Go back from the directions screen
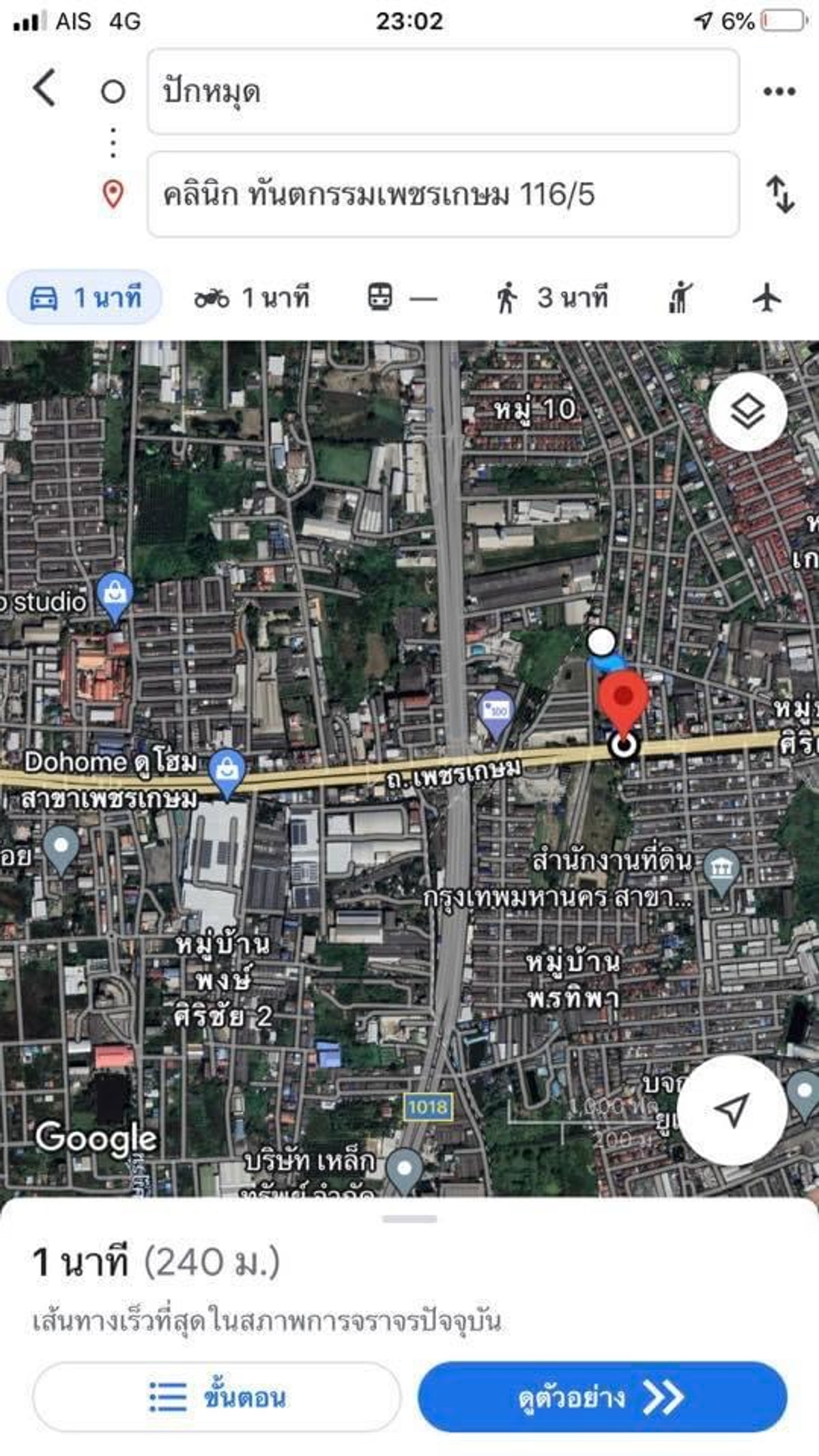 (44, 89)
